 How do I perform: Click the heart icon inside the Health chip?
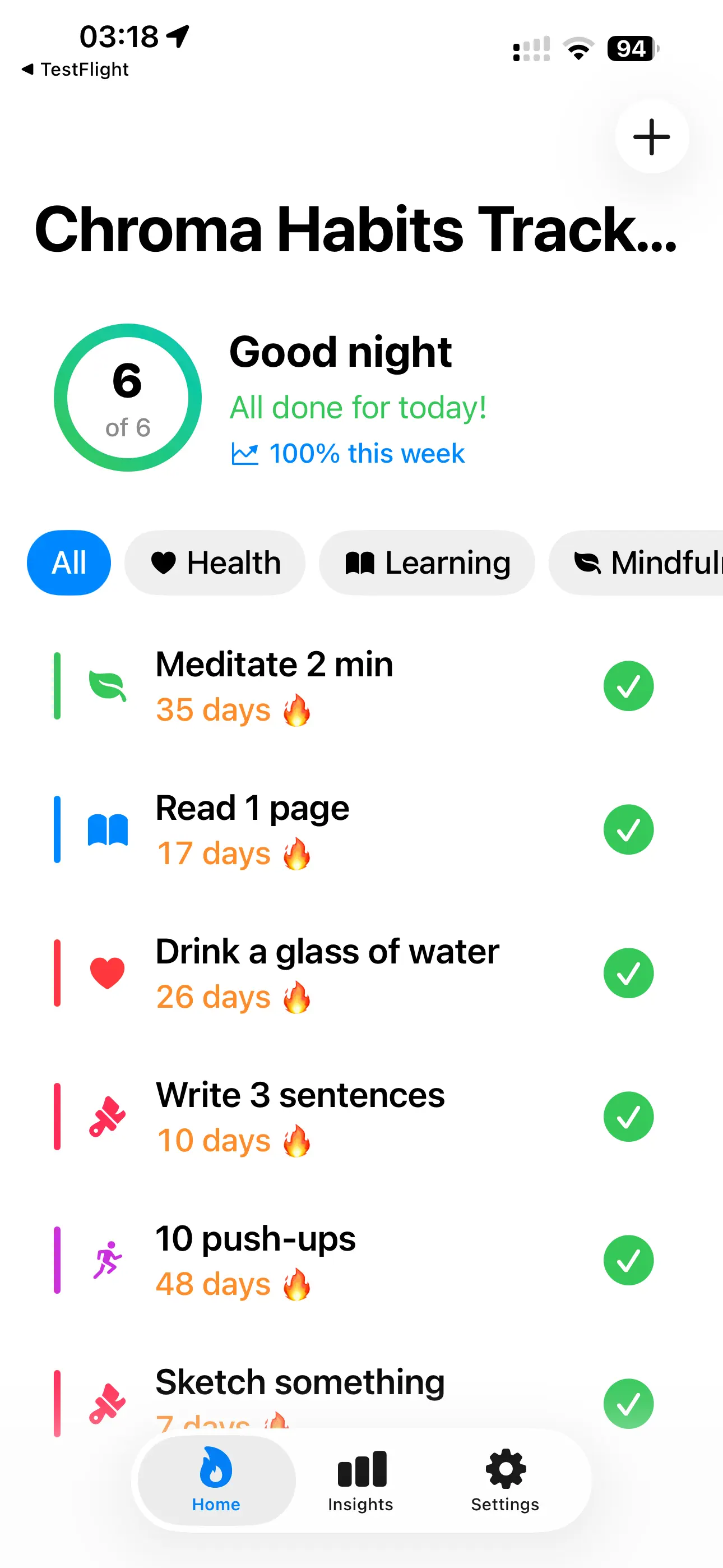click(x=164, y=562)
